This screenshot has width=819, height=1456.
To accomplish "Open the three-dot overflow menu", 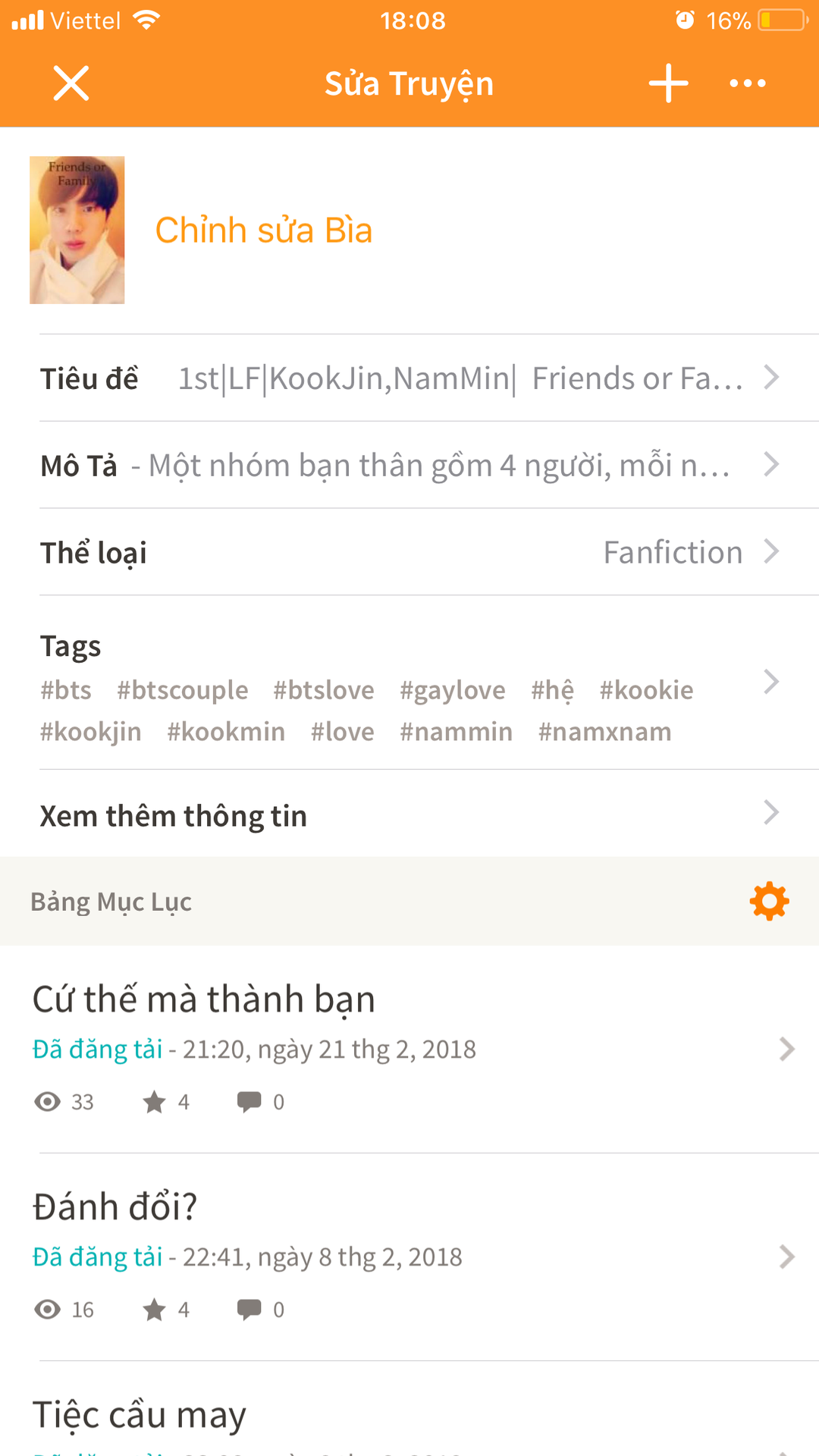I will pyautogui.click(x=747, y=83).
